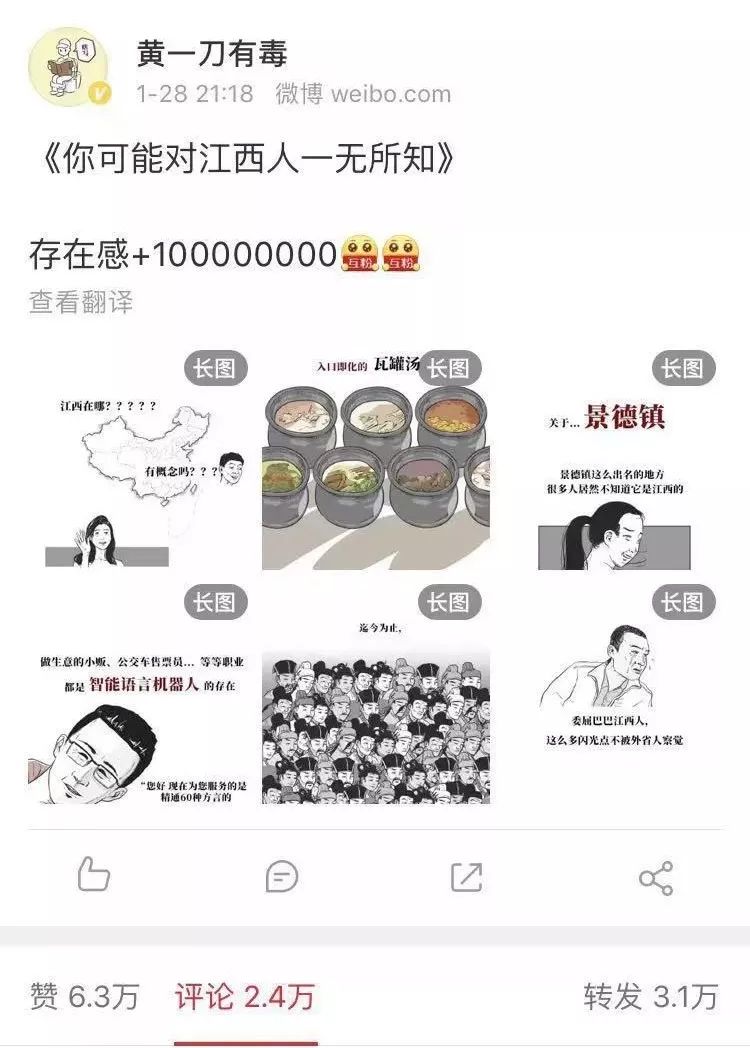Screen dimensions: 750x1048
Task: Repost using the forward arrow icon
Action: coord(467,877)
